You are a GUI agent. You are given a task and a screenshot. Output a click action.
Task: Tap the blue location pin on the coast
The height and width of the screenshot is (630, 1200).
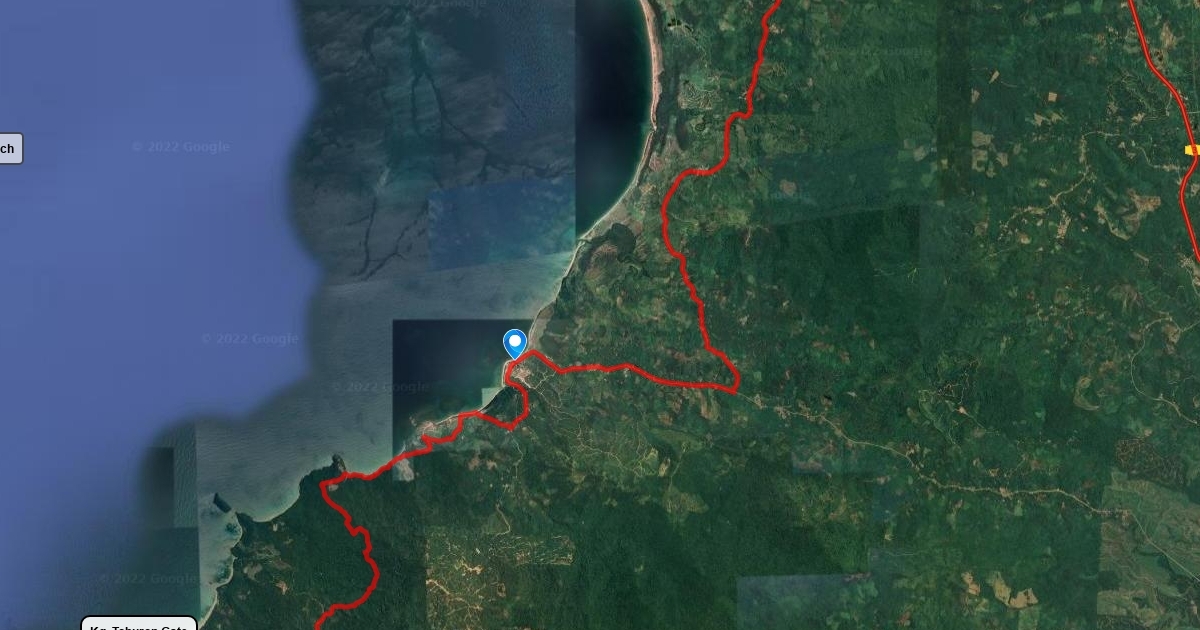pyautogui.click(x=515, y=344)
